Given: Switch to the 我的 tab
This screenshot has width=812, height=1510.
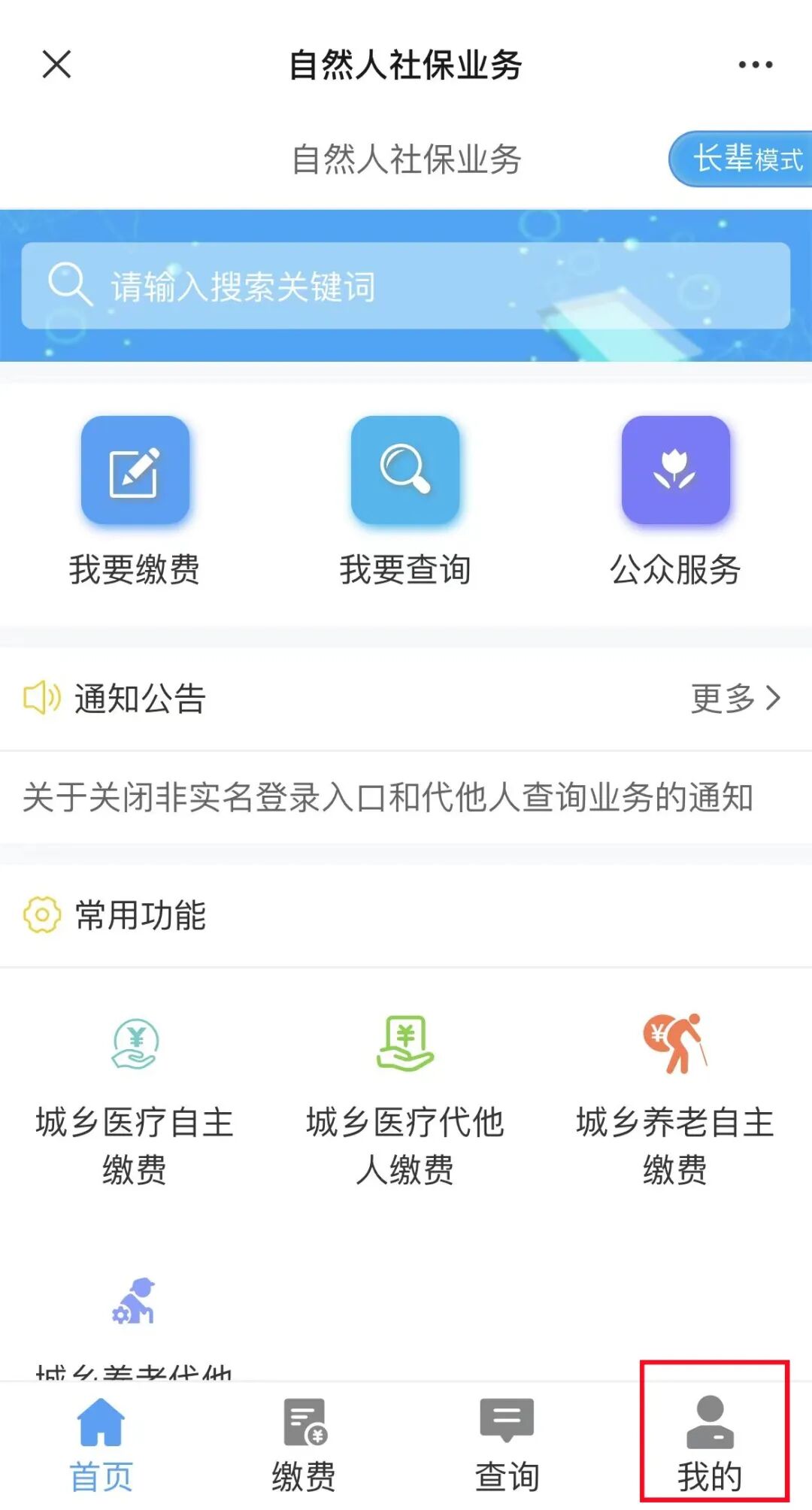Looking at the screenshot, I should tap(710, 1445).
